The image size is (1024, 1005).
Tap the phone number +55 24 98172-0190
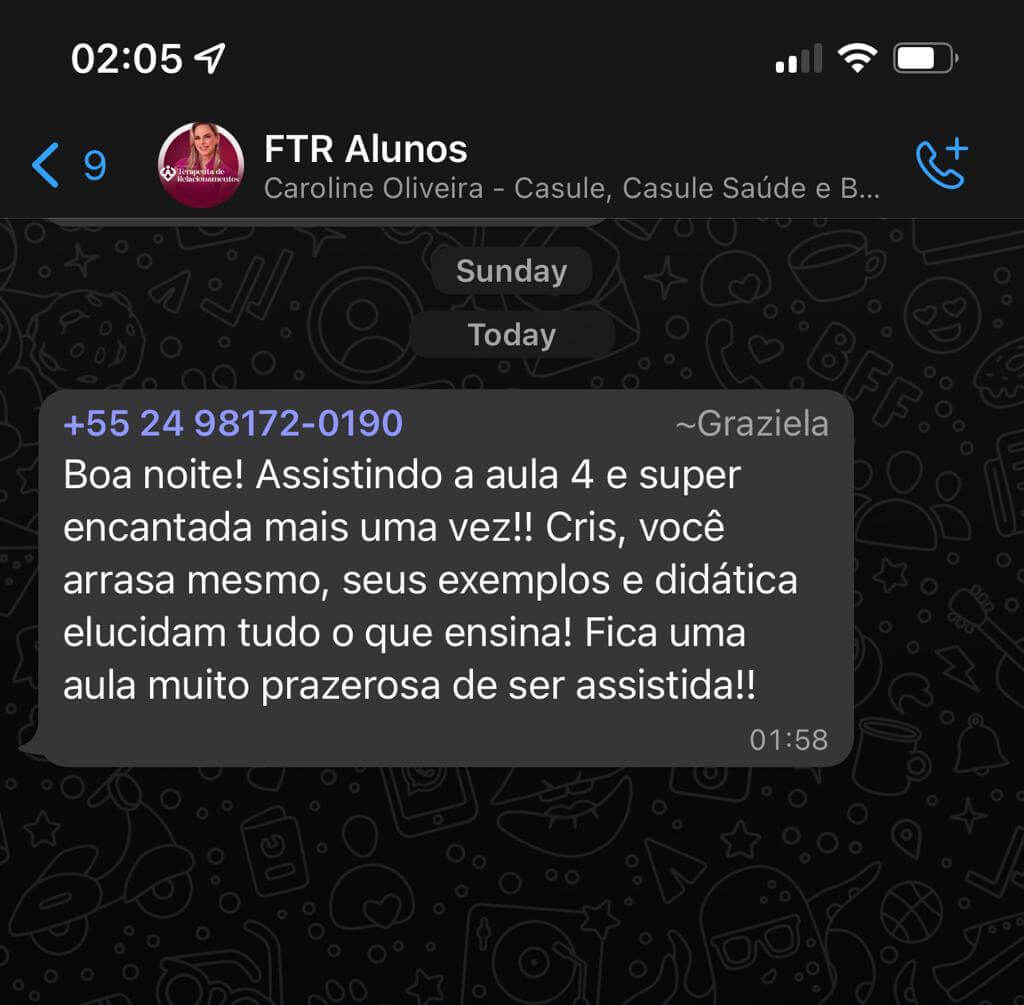[233, 424]
